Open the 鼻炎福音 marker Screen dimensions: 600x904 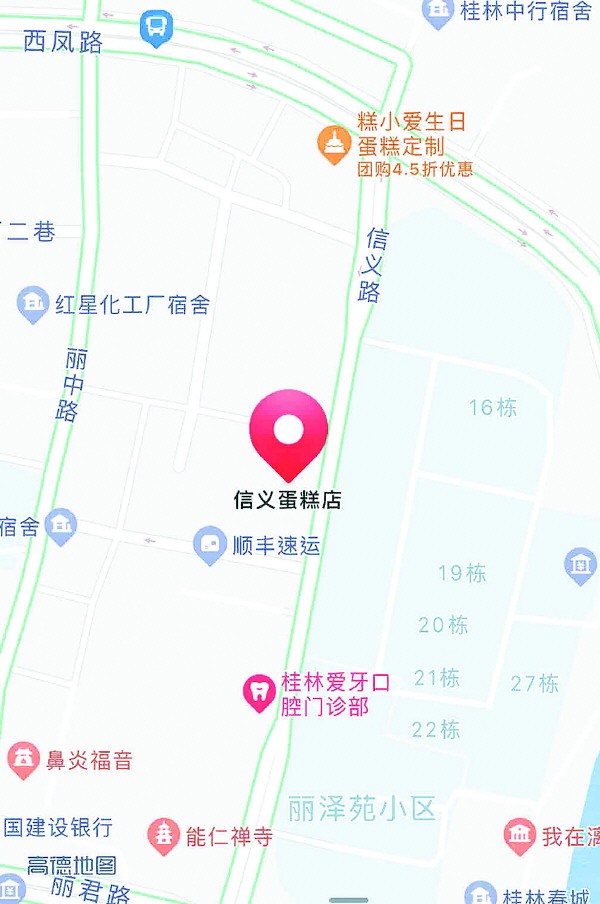click(24, 760)
